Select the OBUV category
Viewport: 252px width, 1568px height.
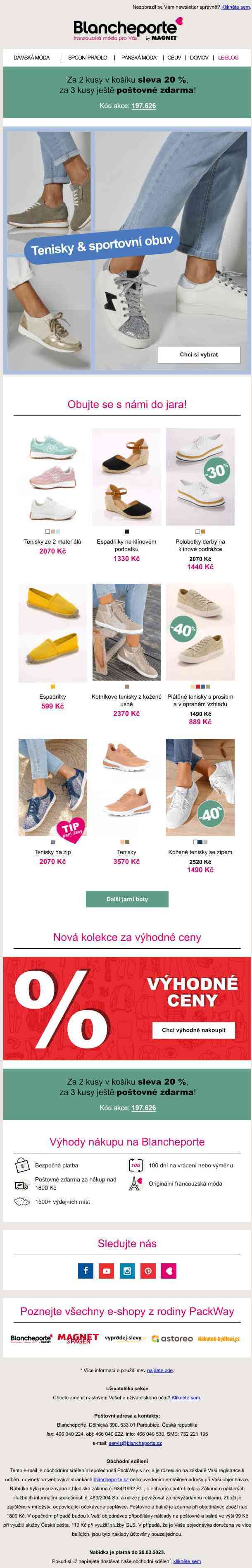pyautogui.click(x=174, y=58)
